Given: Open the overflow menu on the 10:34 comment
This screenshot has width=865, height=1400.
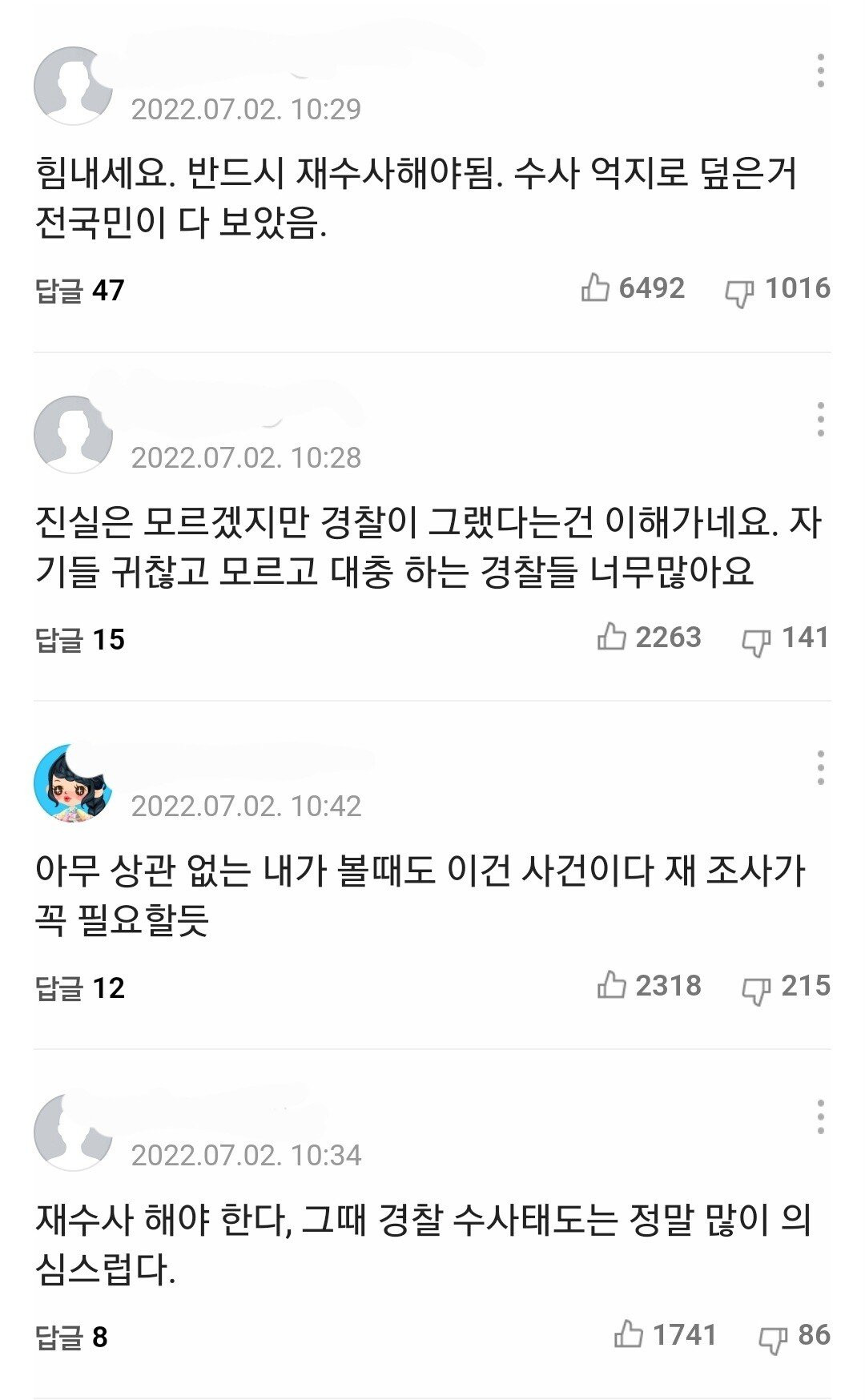Looking at the screenshot, I should tap(820, 1117).
